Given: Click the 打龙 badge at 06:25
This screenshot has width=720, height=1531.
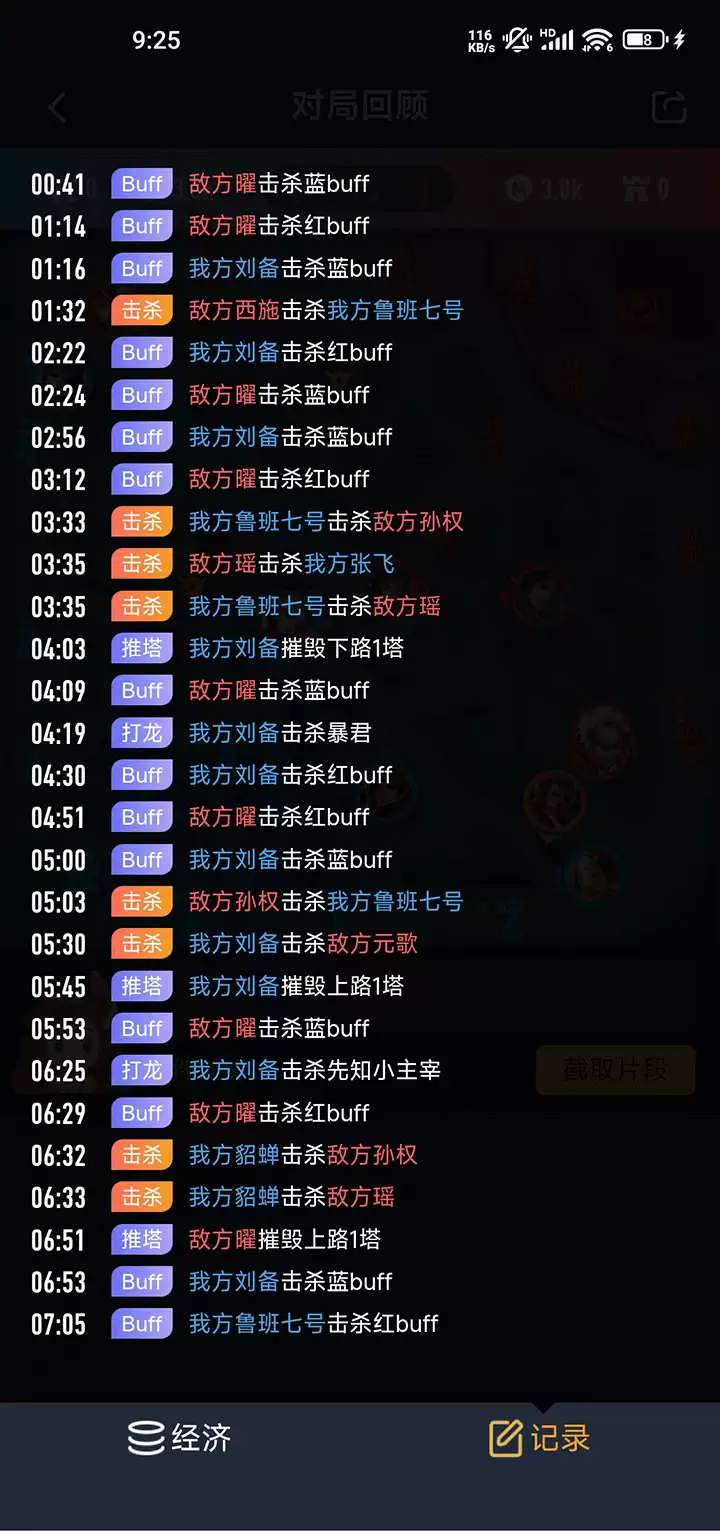Looking at the screenshot, I should (x=141, y=1070).
